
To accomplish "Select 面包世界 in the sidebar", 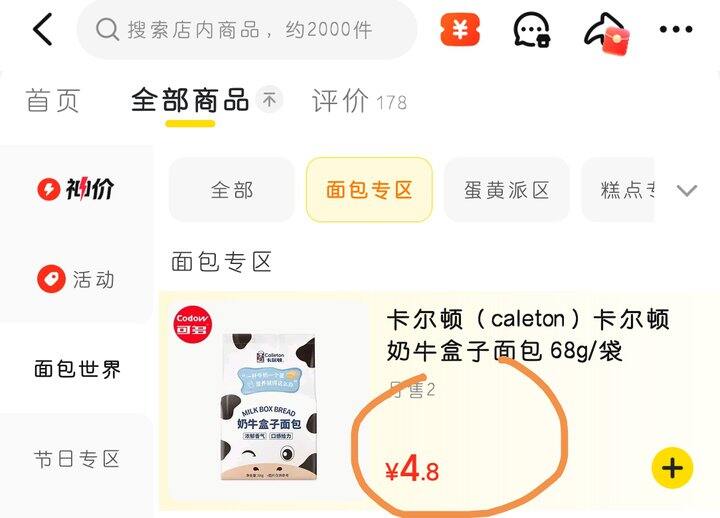I will 77,369.
